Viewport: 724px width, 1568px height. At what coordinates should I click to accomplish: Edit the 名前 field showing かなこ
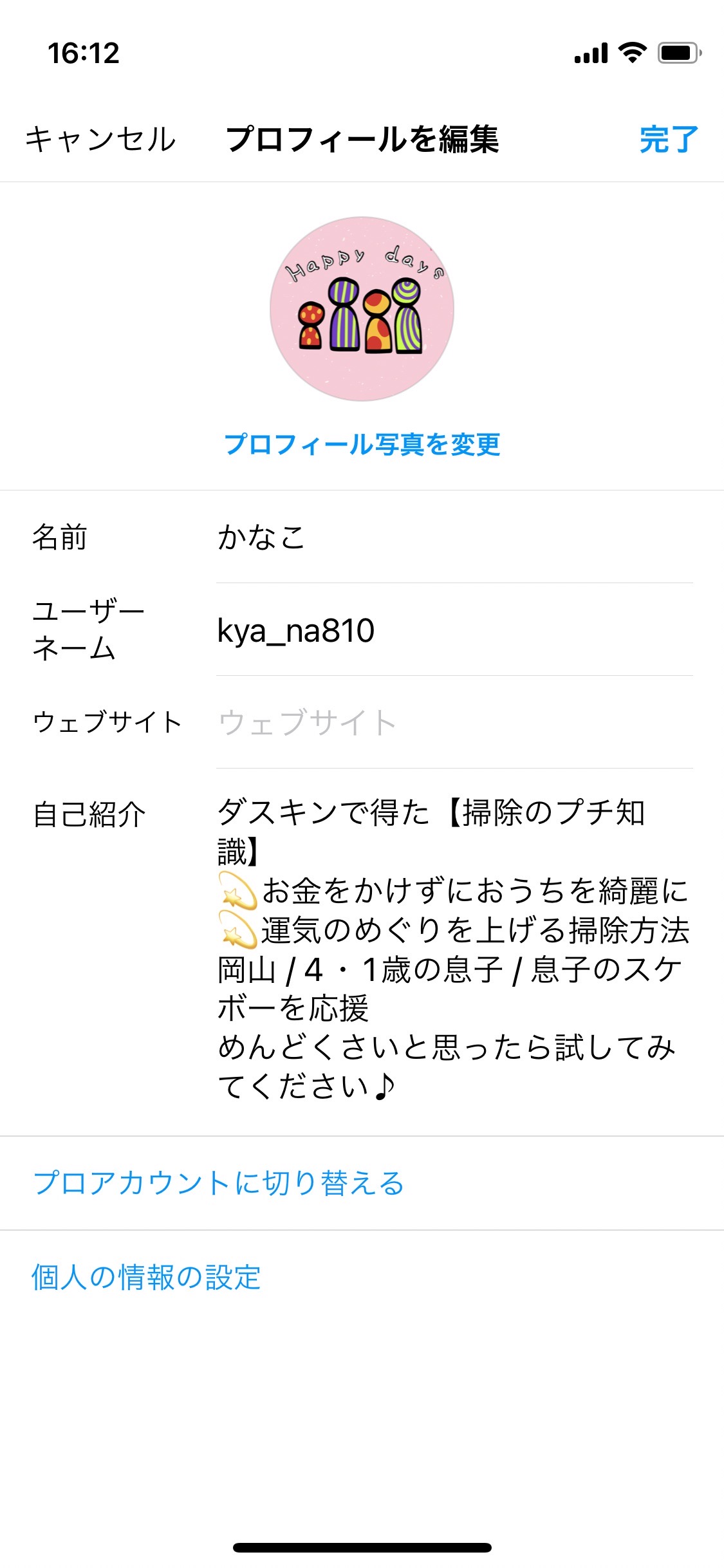[x=454, y=537]
